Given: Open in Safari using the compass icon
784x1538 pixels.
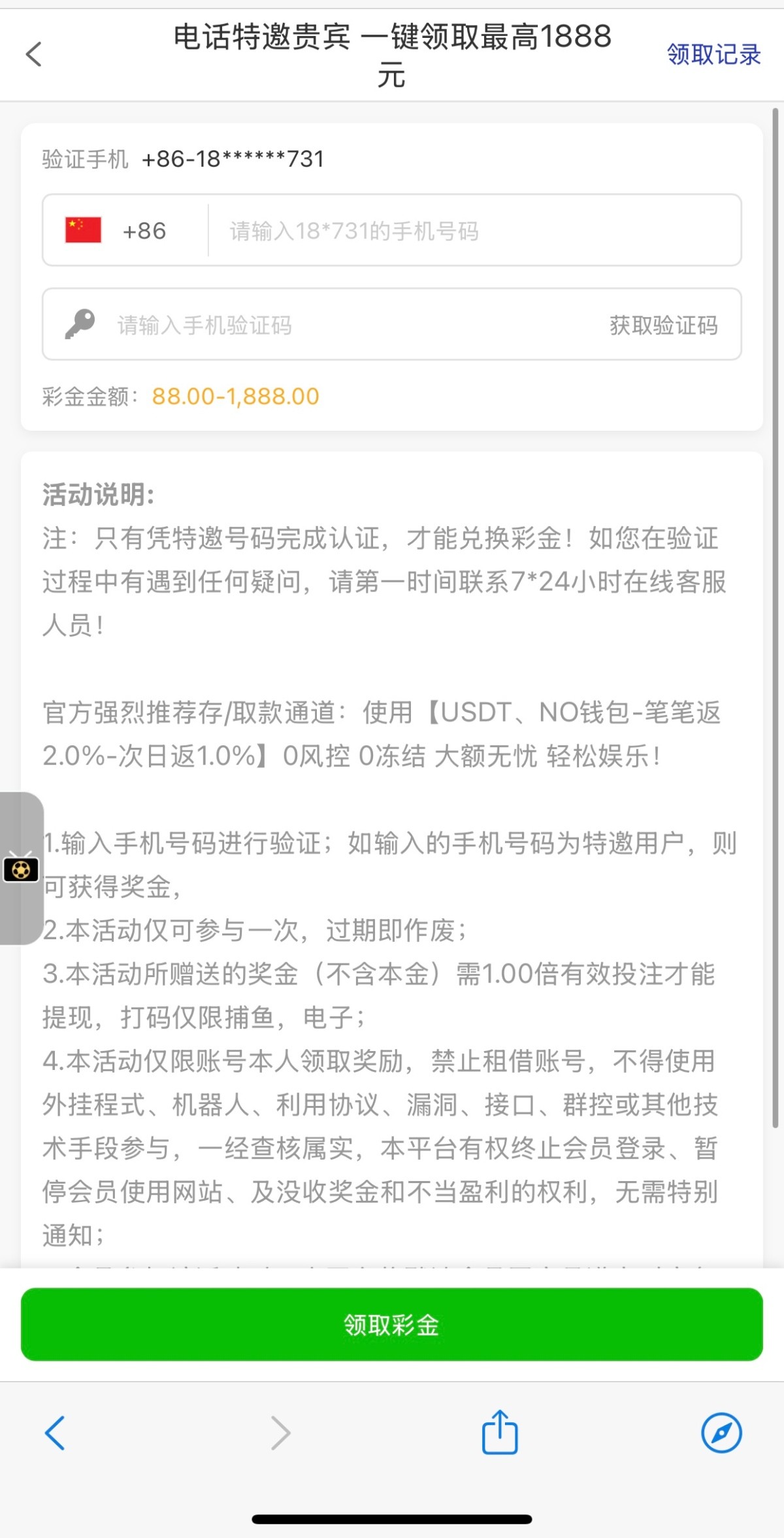Looking at the screenshot, I should [x=721, y=1433].
